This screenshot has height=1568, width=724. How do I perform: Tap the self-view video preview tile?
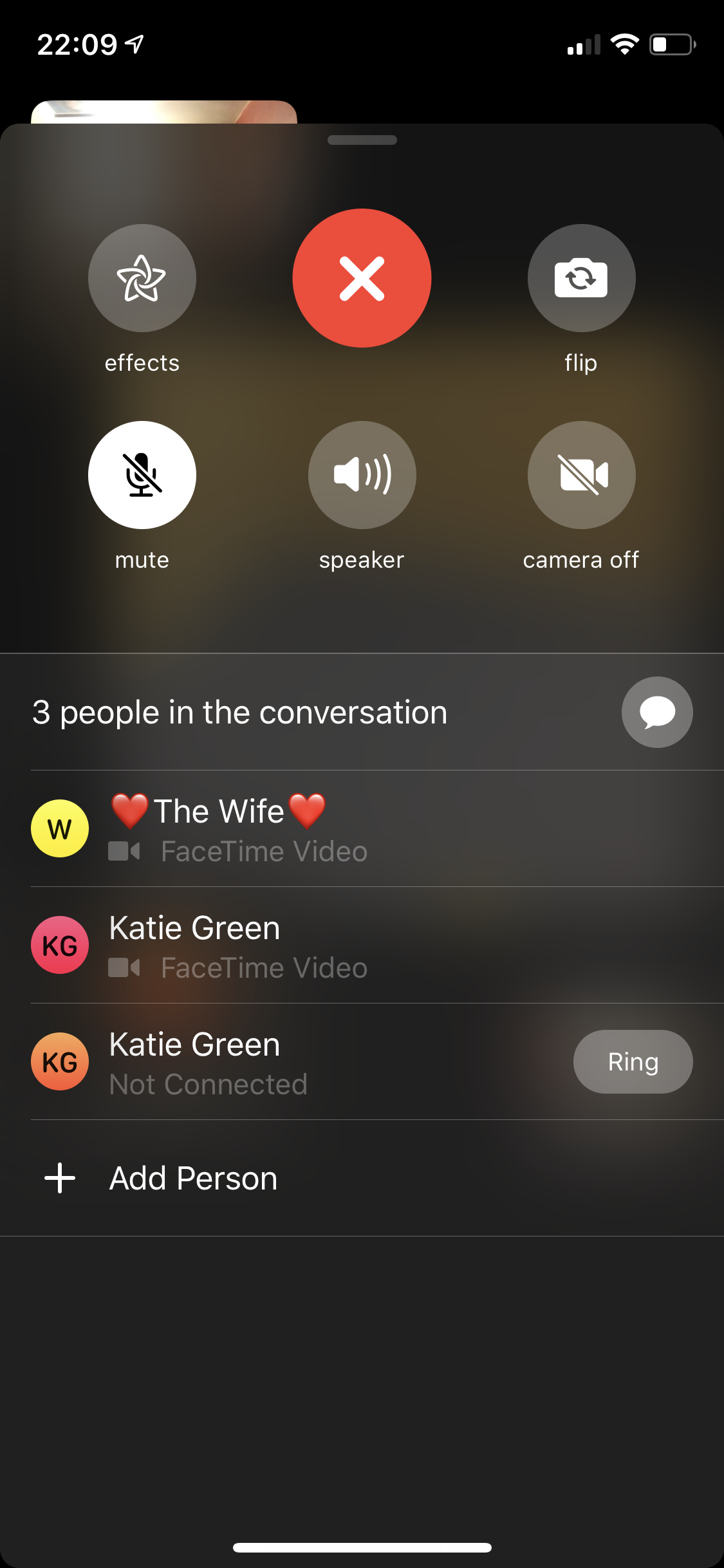click(164, 112)
